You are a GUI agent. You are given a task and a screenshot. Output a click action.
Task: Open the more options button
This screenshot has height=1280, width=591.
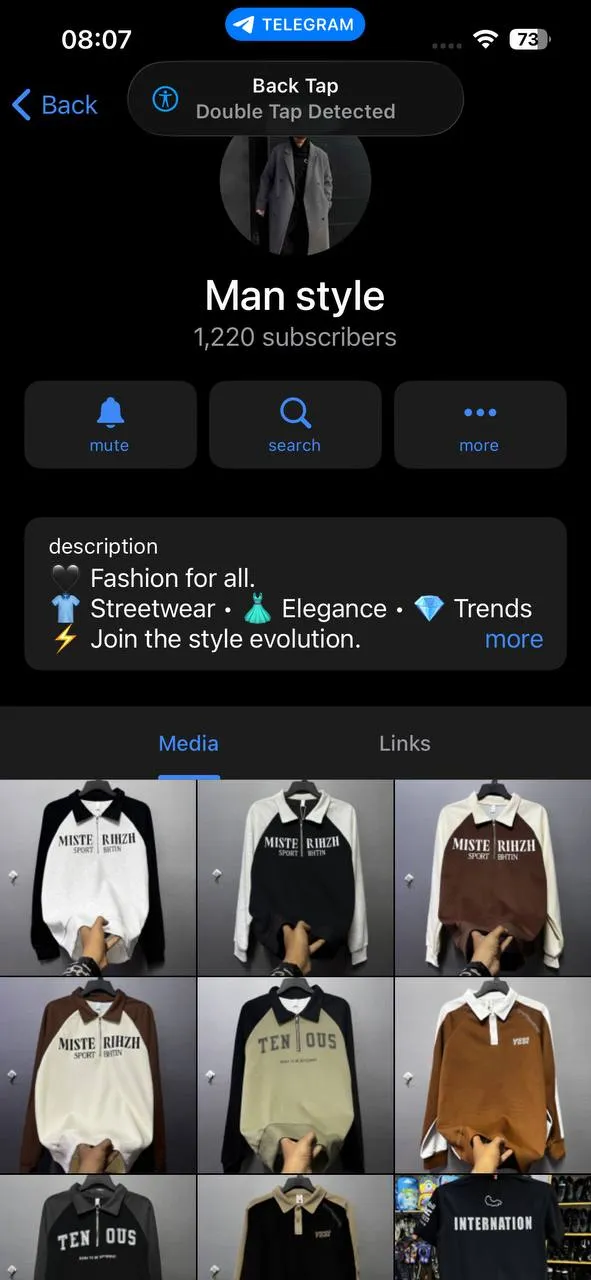[480, 424]
